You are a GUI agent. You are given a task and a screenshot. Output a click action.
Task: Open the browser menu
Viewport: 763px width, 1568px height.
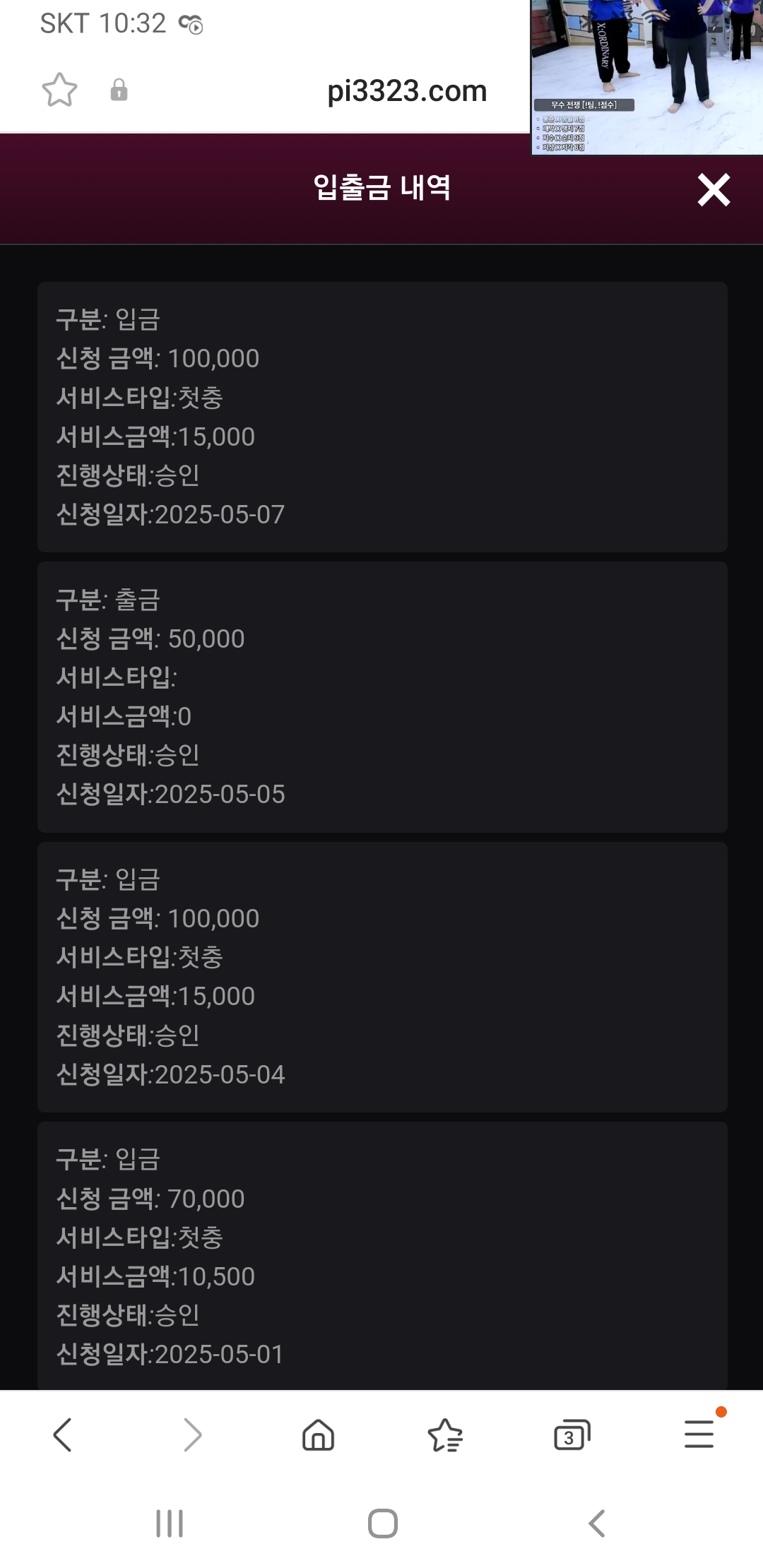[x=699, y=1435]
